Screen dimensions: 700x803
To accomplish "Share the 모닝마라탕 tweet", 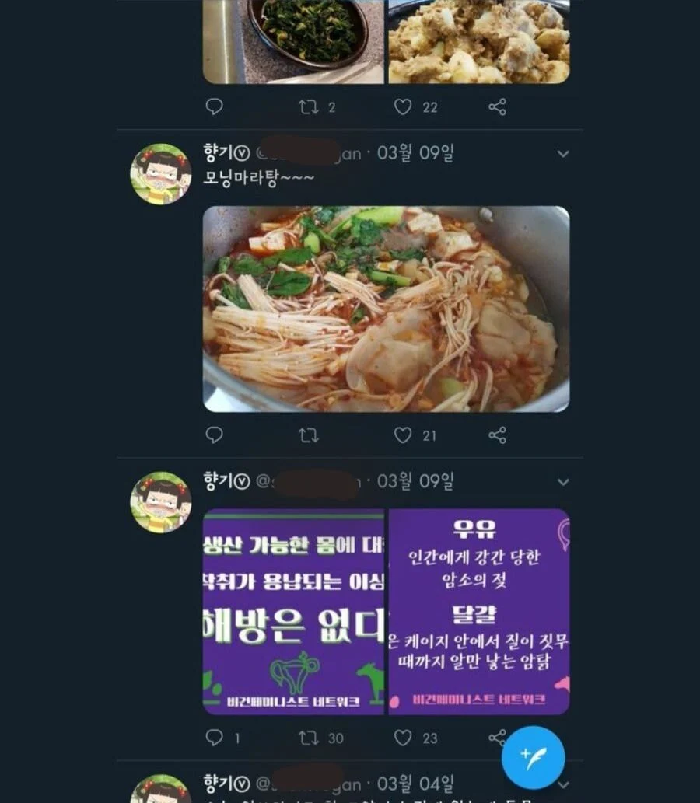I will [497, 435].
